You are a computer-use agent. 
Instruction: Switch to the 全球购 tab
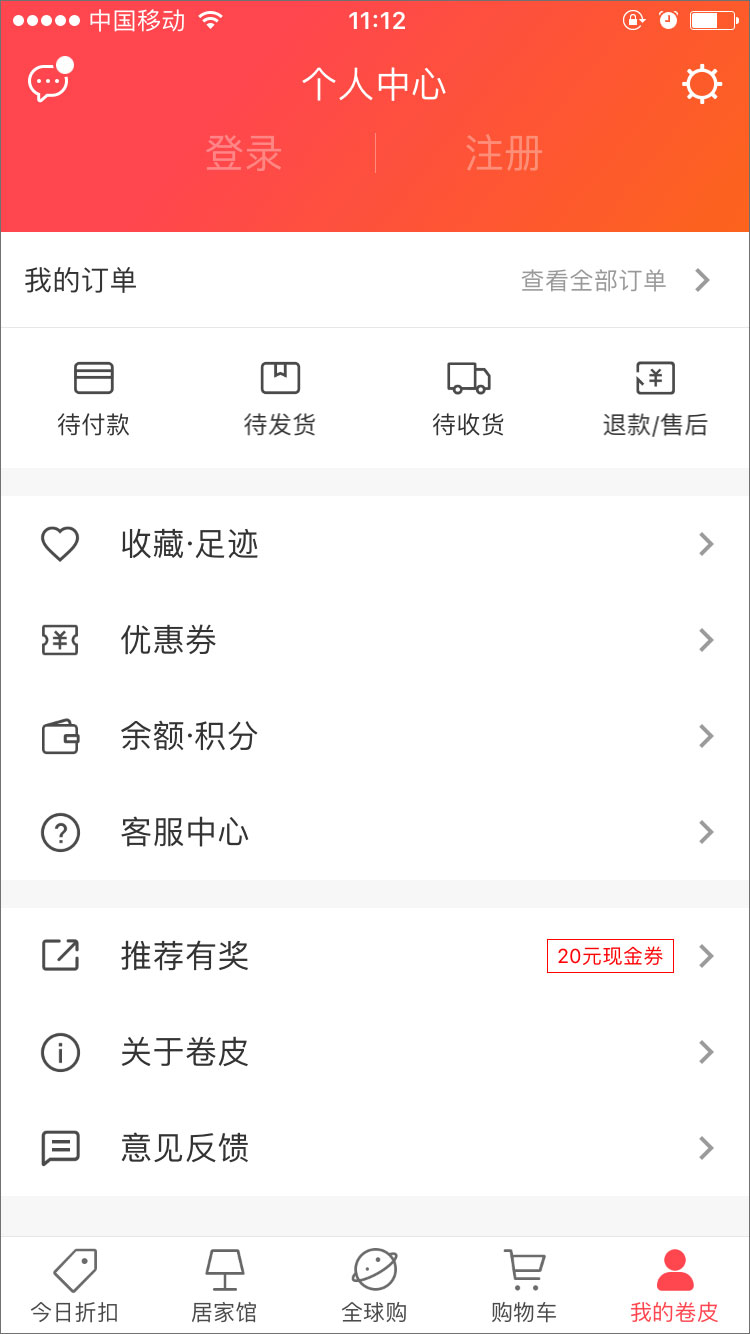coord(375,1286)
